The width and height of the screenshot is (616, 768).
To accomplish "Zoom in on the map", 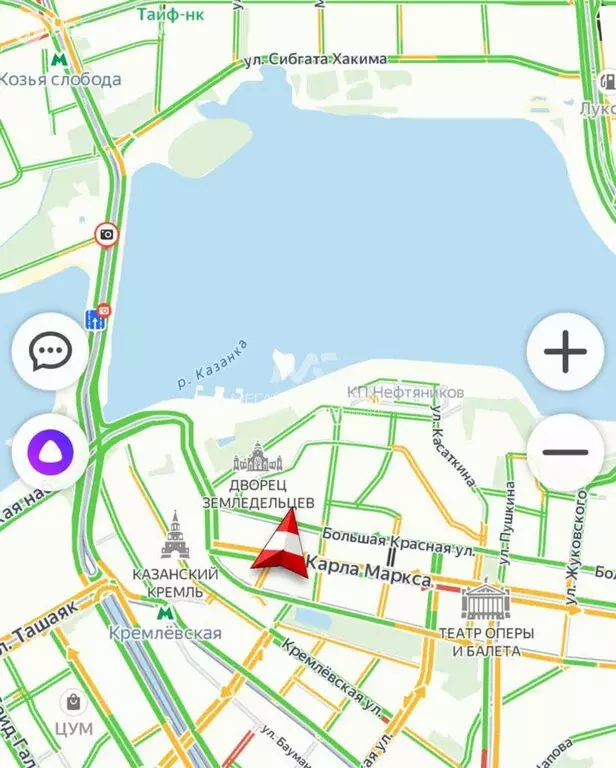I will (x=565, y=352).
